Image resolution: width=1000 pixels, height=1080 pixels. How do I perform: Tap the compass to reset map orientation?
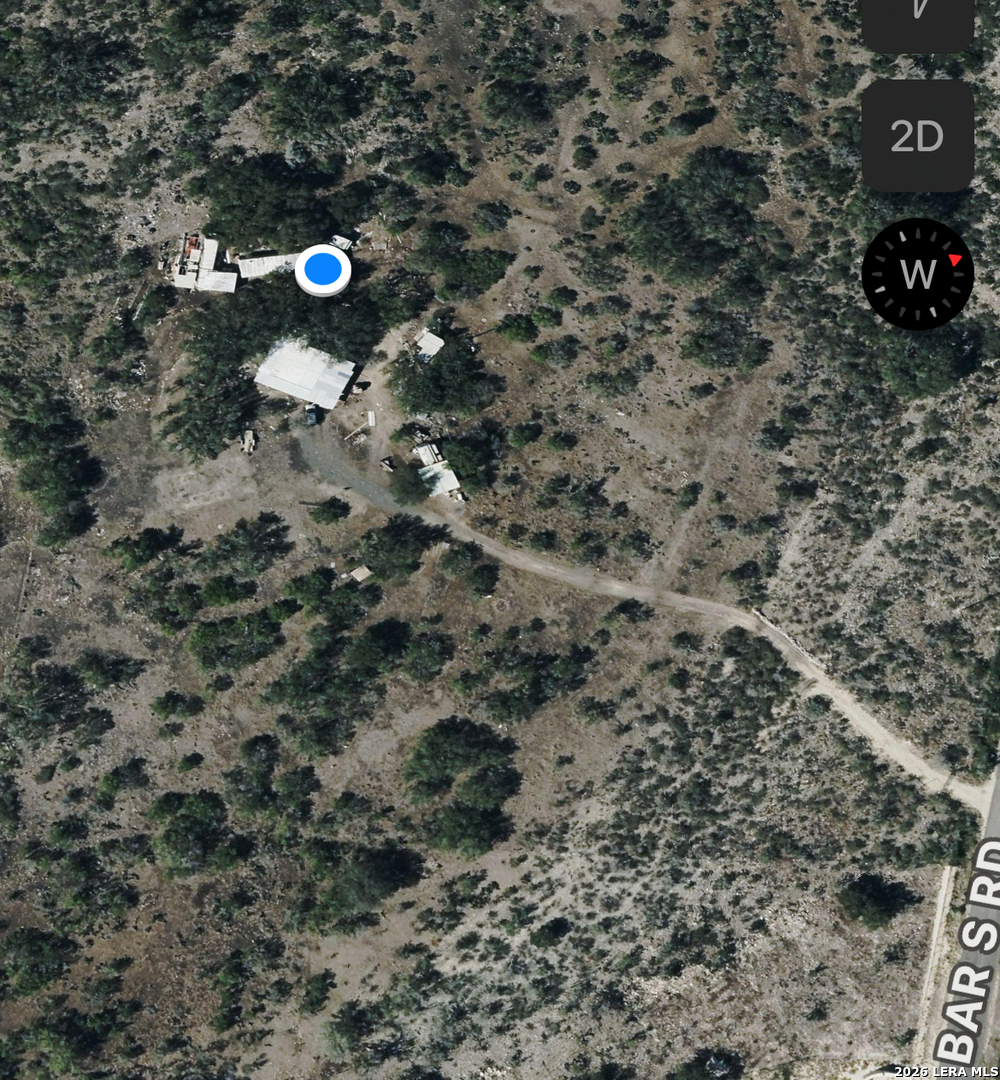(x=917, y=274)
